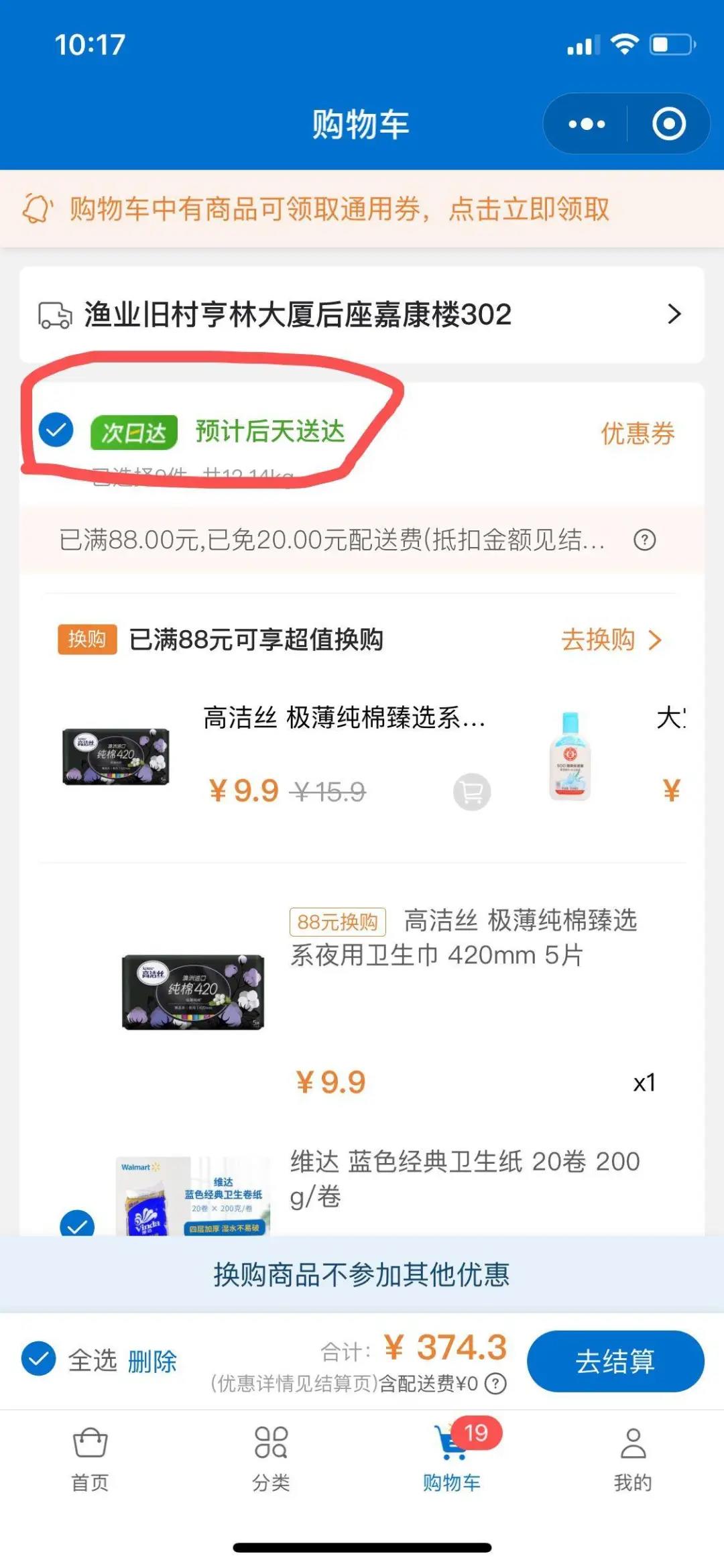
Task: Open the mini program more-options menu
Action: point(587,124)
